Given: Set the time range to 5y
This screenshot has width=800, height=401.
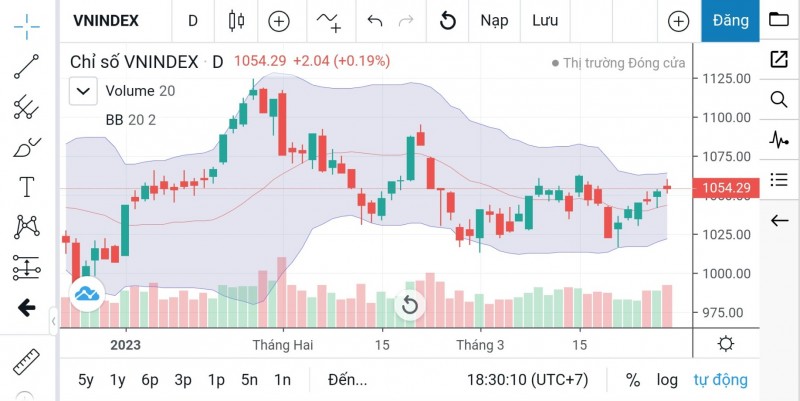Looking at the screenshot, I should pyautogui.click(x=86, y=380).
